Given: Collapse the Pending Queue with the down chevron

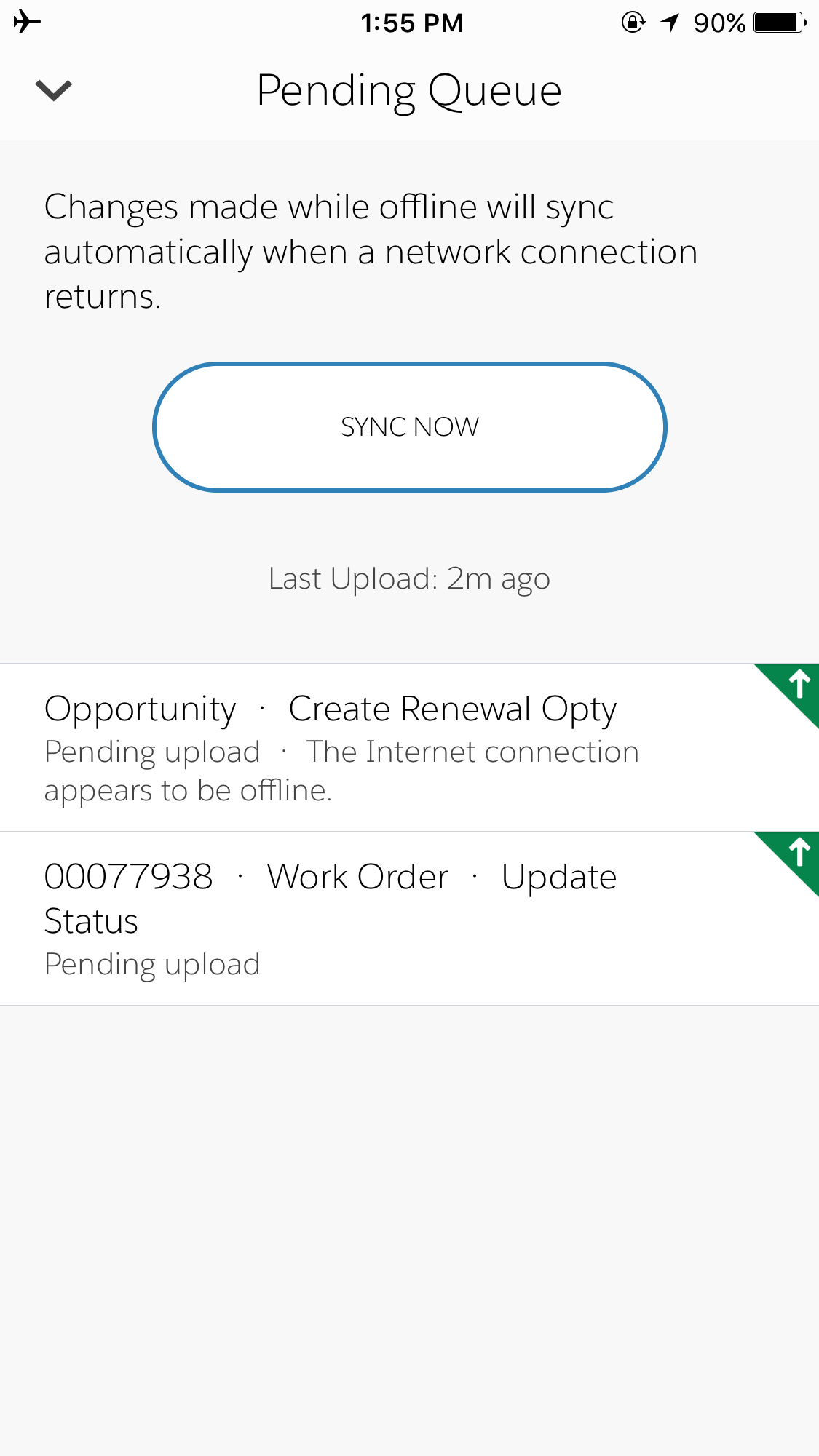Looking at the screenshot, I should coord(54,90).
